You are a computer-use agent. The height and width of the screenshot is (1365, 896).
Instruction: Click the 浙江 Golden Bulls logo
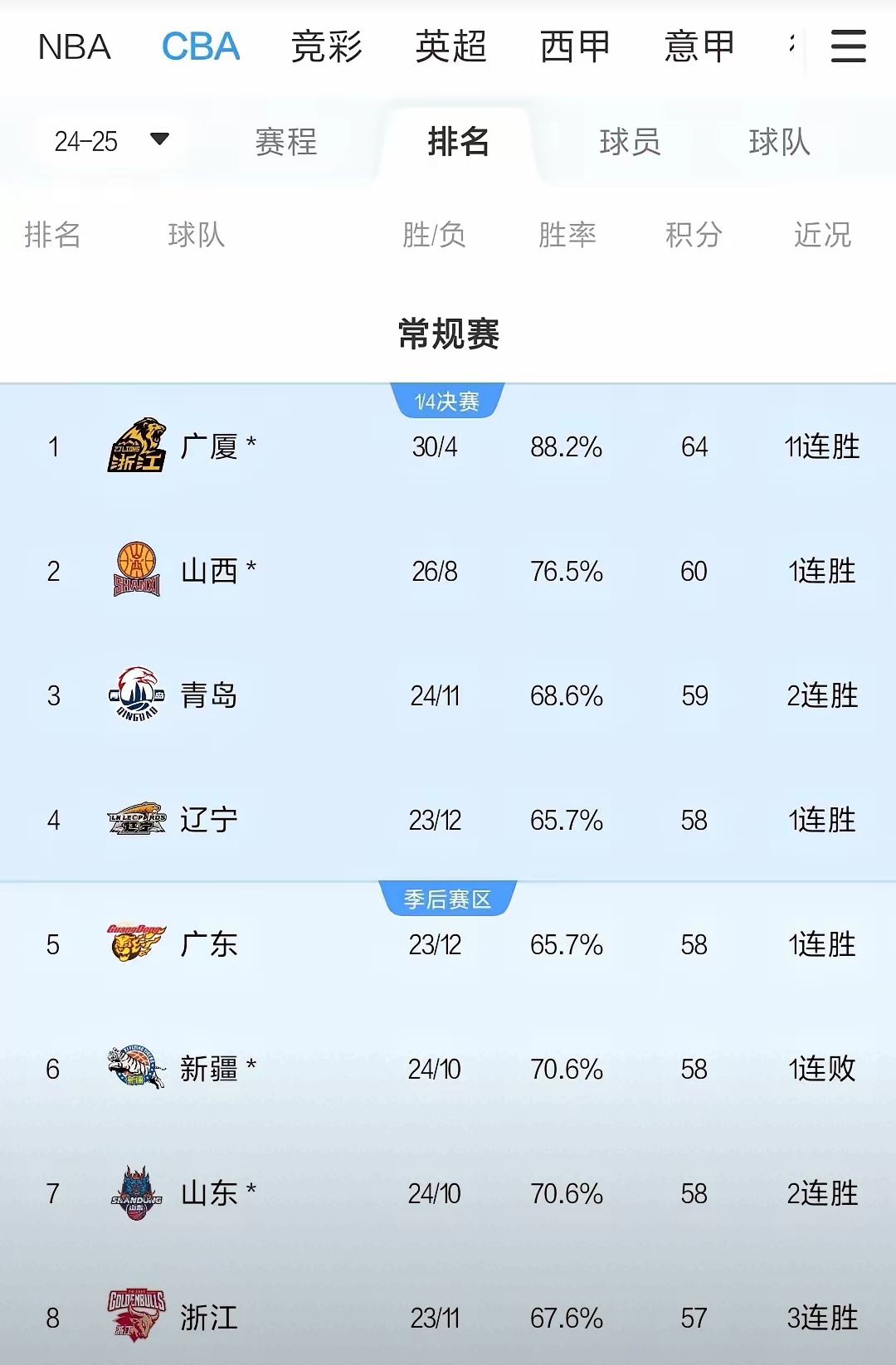[138, 1318]
